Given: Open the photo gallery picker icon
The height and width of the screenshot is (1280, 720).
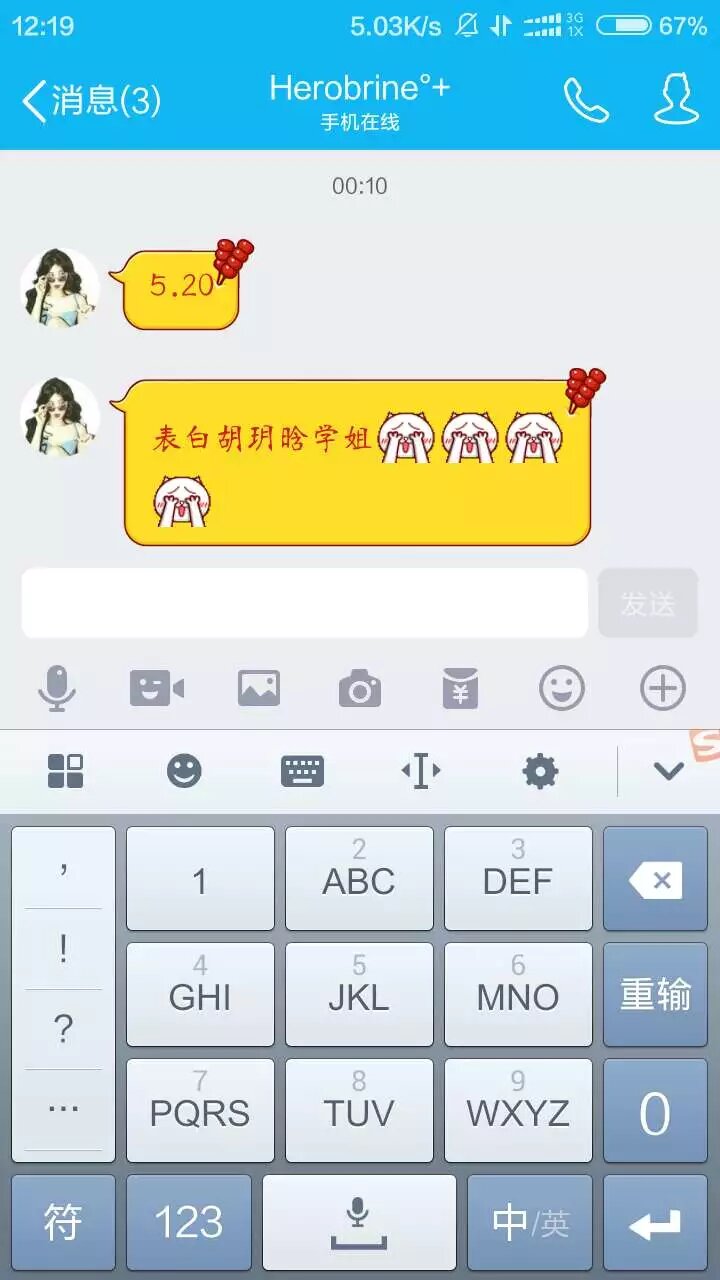Looking at the screenshot, I should 259,689.
